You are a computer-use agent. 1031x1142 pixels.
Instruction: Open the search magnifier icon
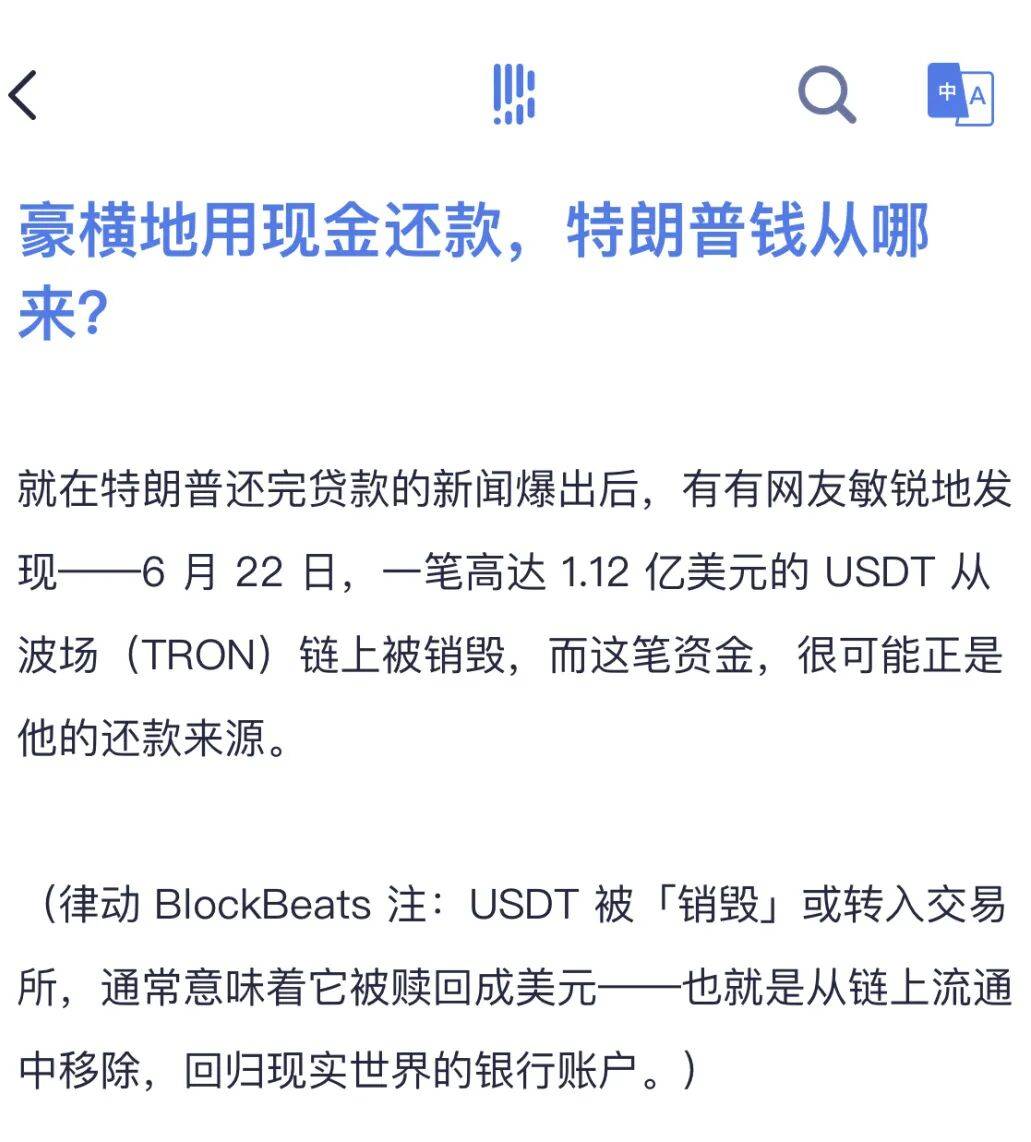coord(826,95)
